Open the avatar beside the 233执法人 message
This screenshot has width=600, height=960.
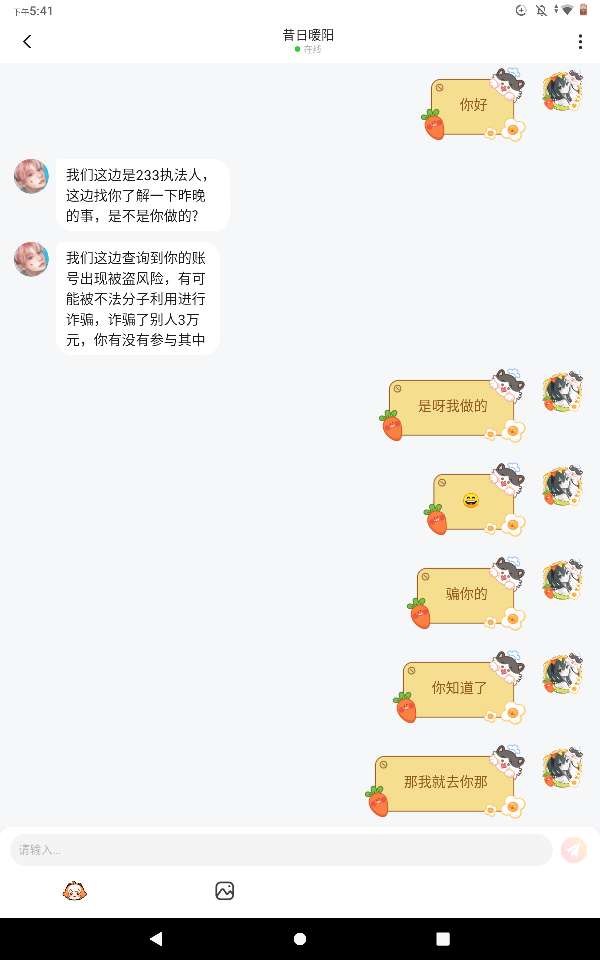point(31,176)
